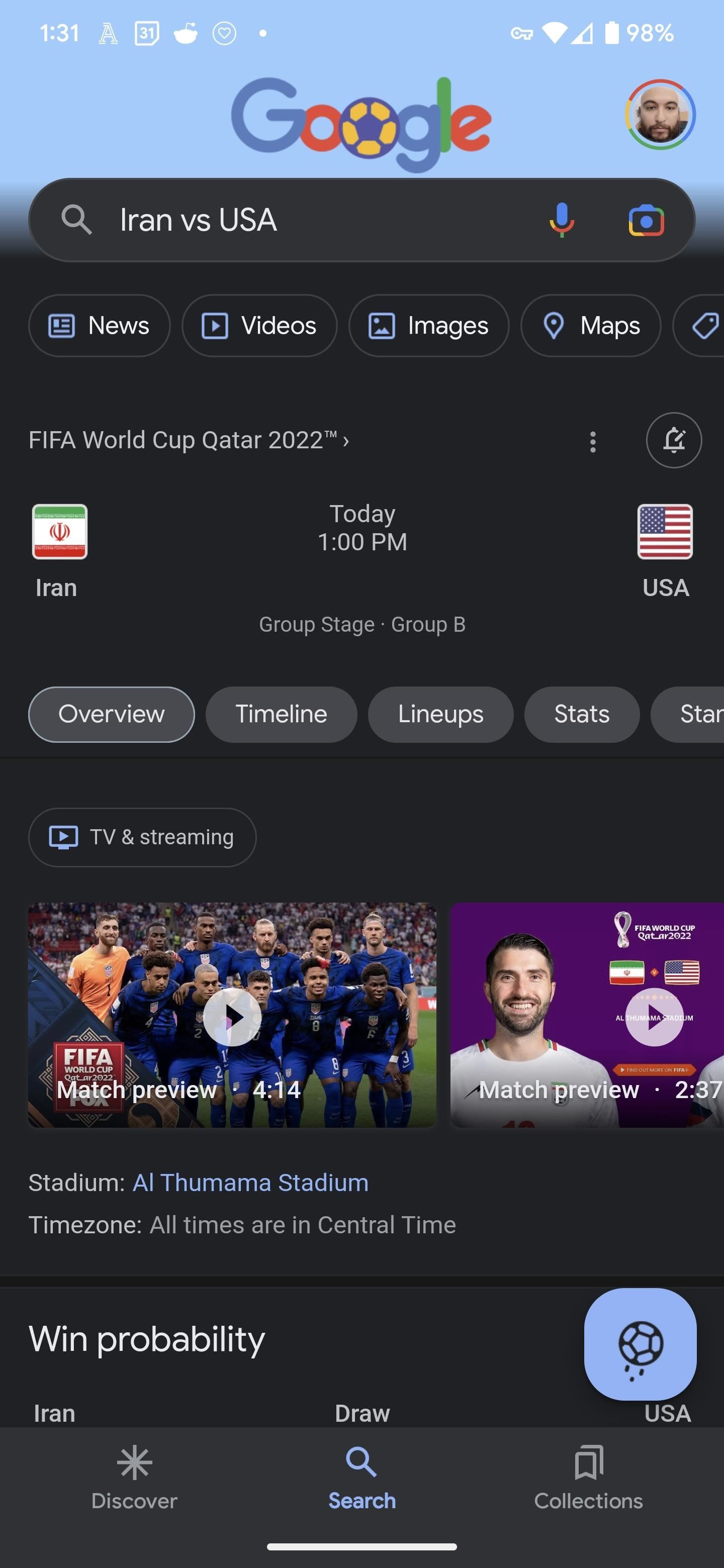The width and height of the screenshot is (724, 1568).
Task: Play the 4:14 match preview video
Action: click(232, 1017)
